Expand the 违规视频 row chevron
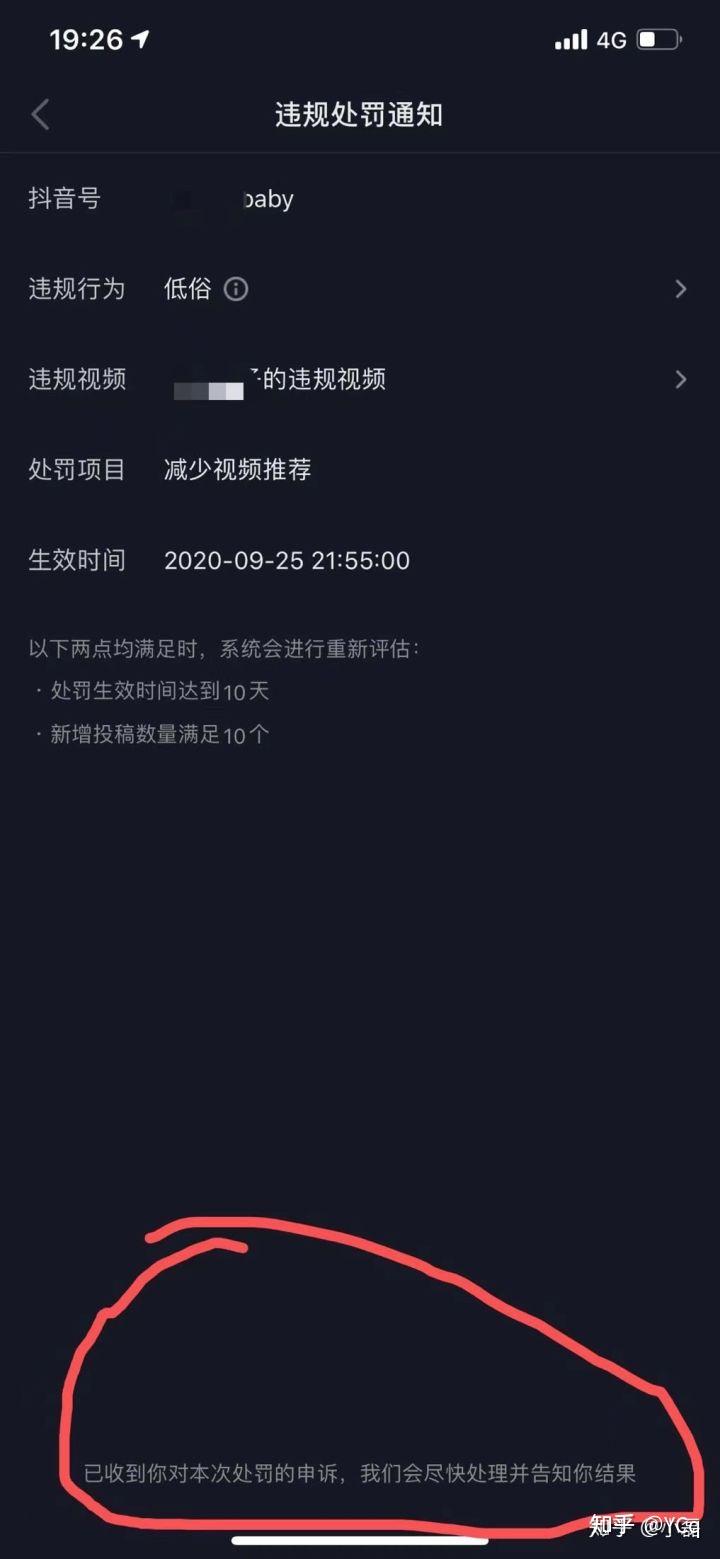The image size is (720, 1559). [682, 379]
